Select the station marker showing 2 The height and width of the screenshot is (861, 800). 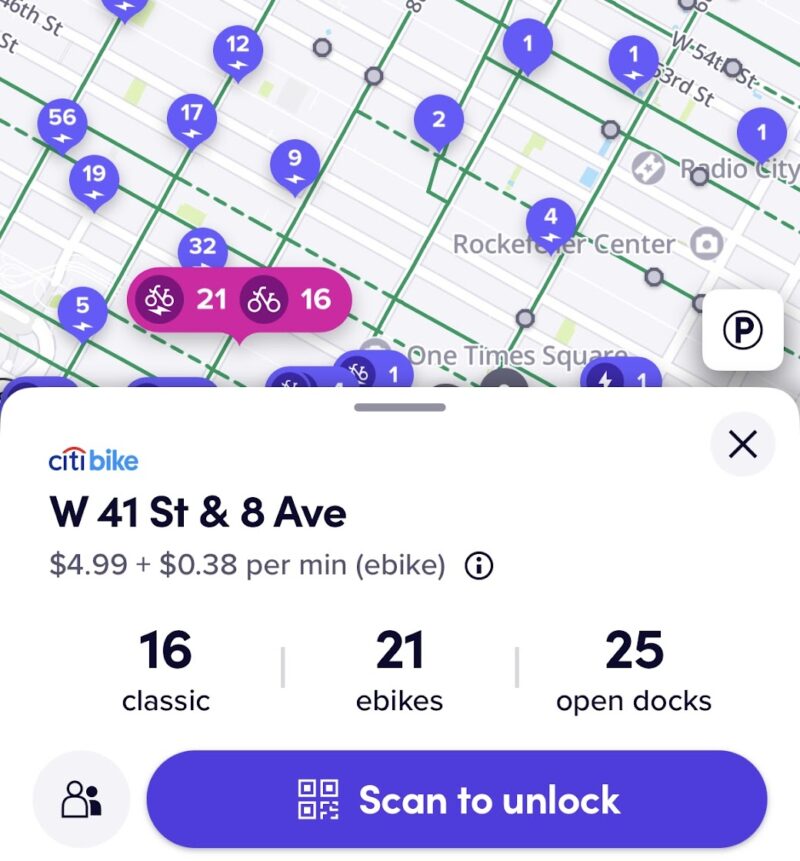point(439,122)
